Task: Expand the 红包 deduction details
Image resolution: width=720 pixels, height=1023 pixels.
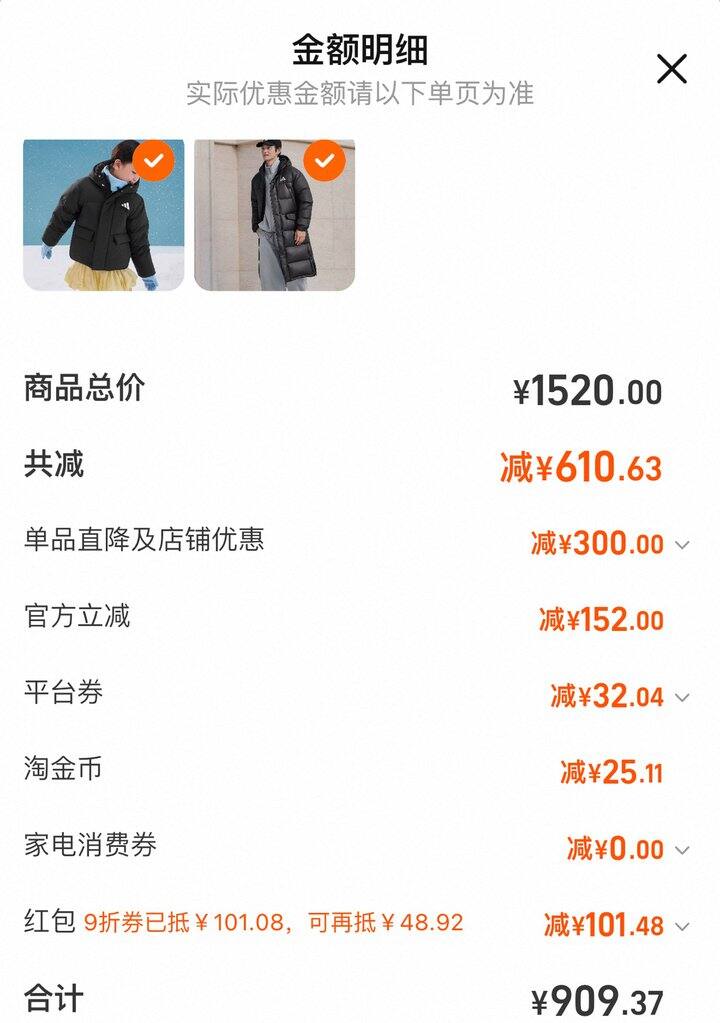Action: (682, 926)
